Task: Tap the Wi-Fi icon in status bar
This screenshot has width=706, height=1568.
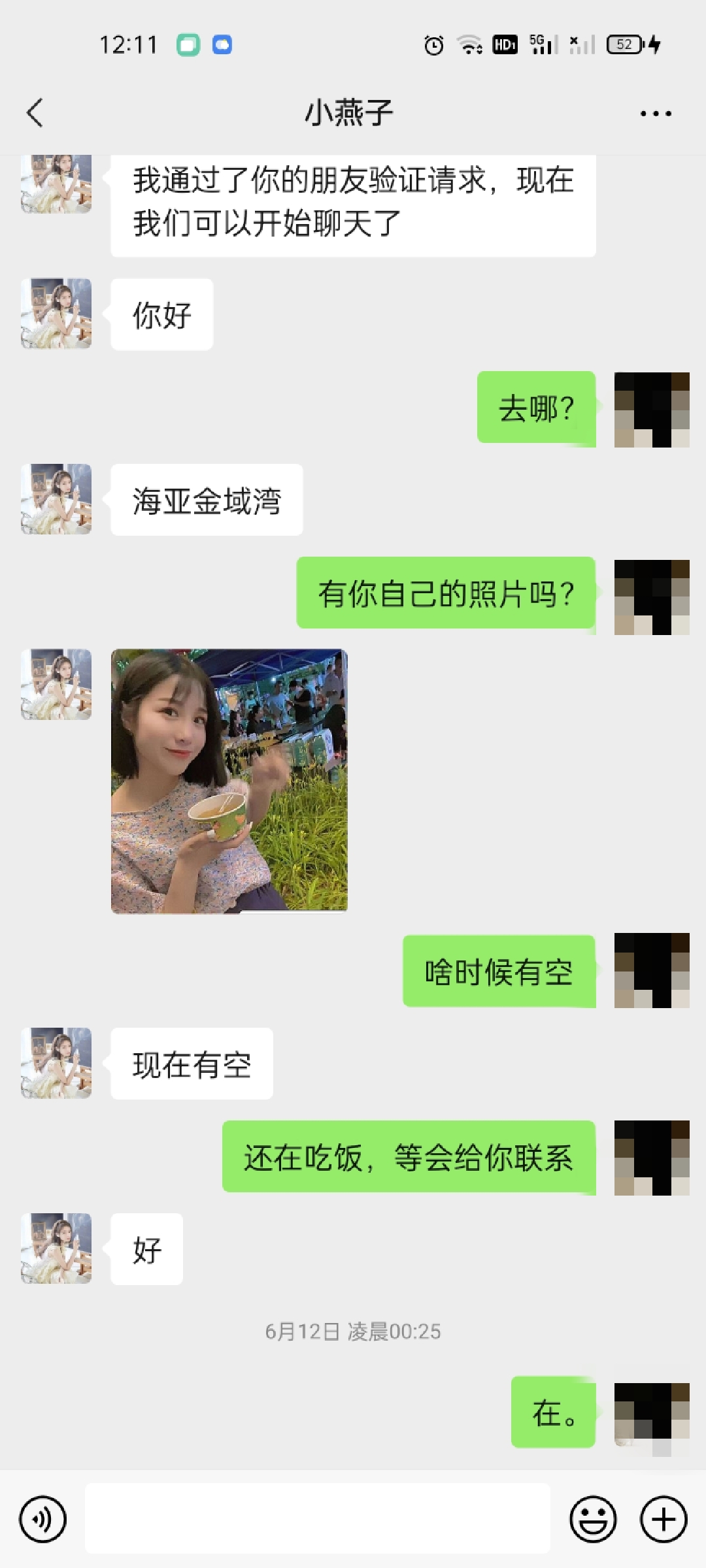Action: point(469,44)
